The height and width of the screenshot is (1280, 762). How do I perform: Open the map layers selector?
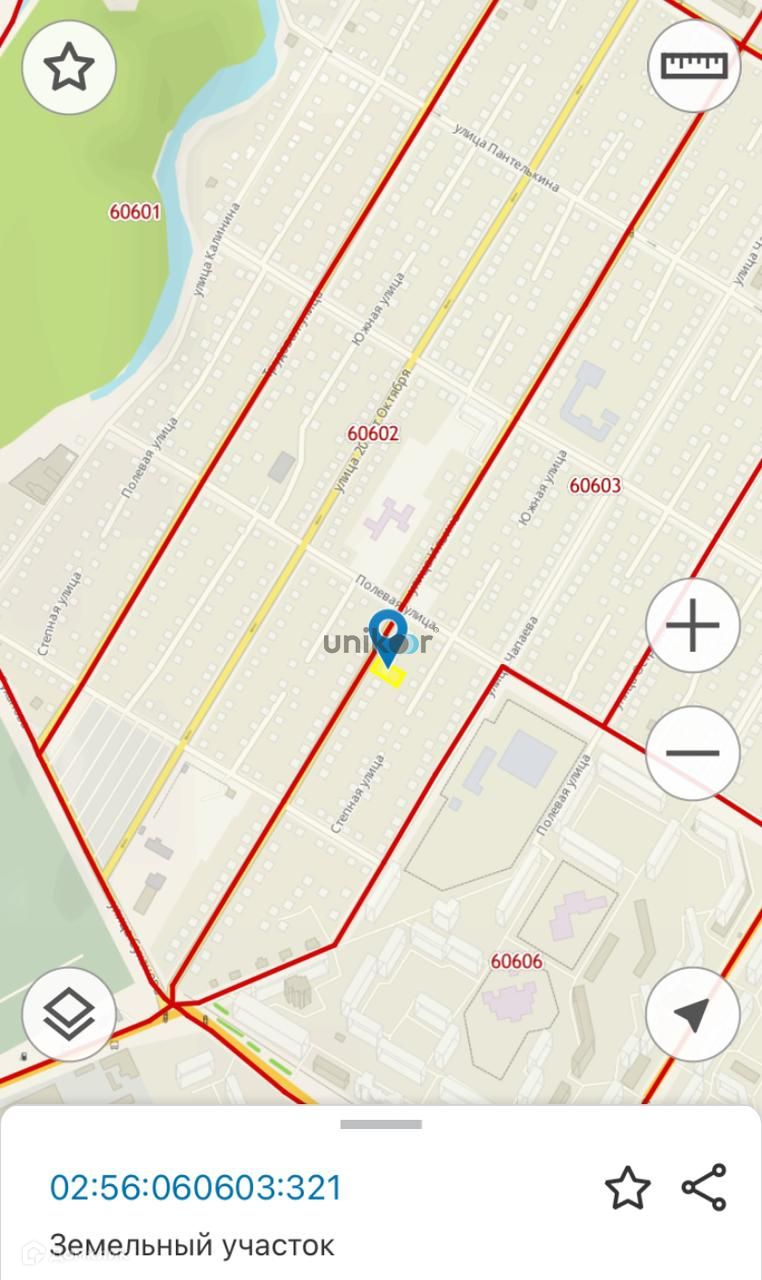click(69, 1014)
